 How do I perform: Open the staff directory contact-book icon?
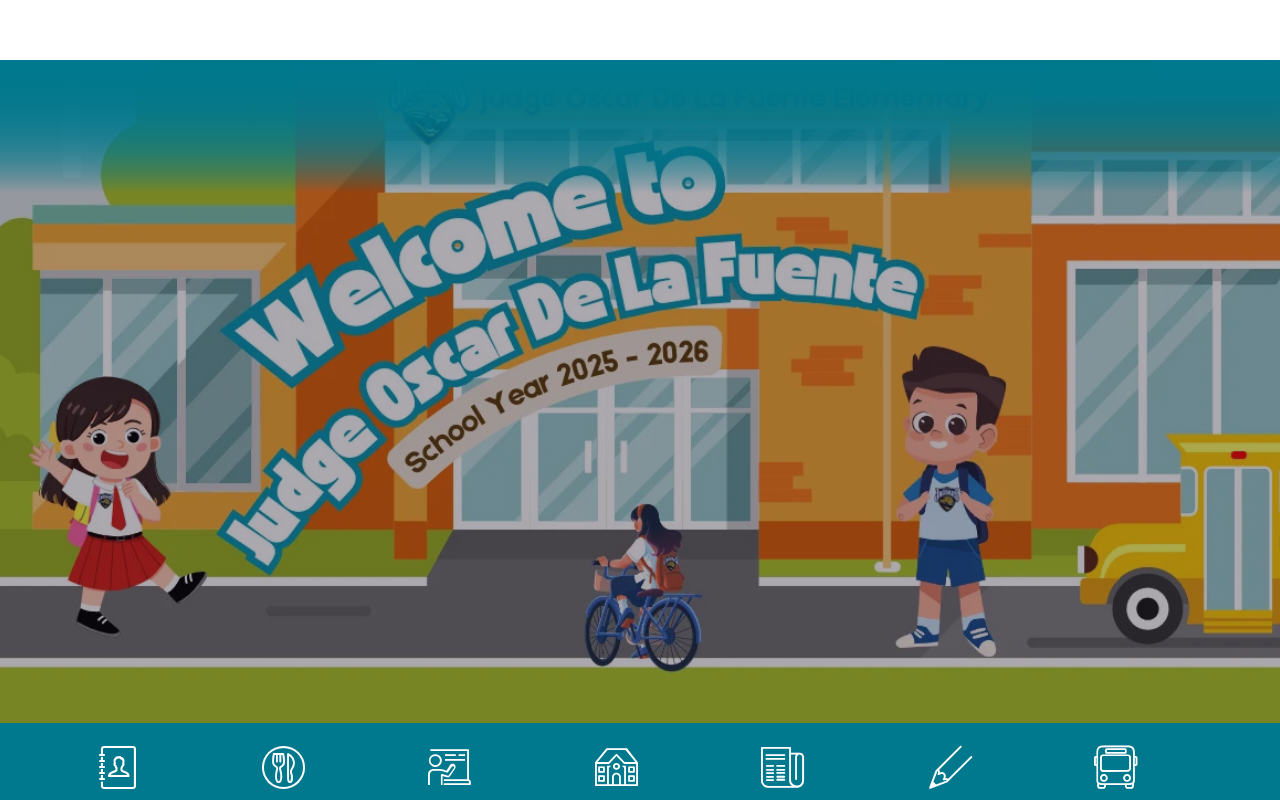[x=117, y=767]
